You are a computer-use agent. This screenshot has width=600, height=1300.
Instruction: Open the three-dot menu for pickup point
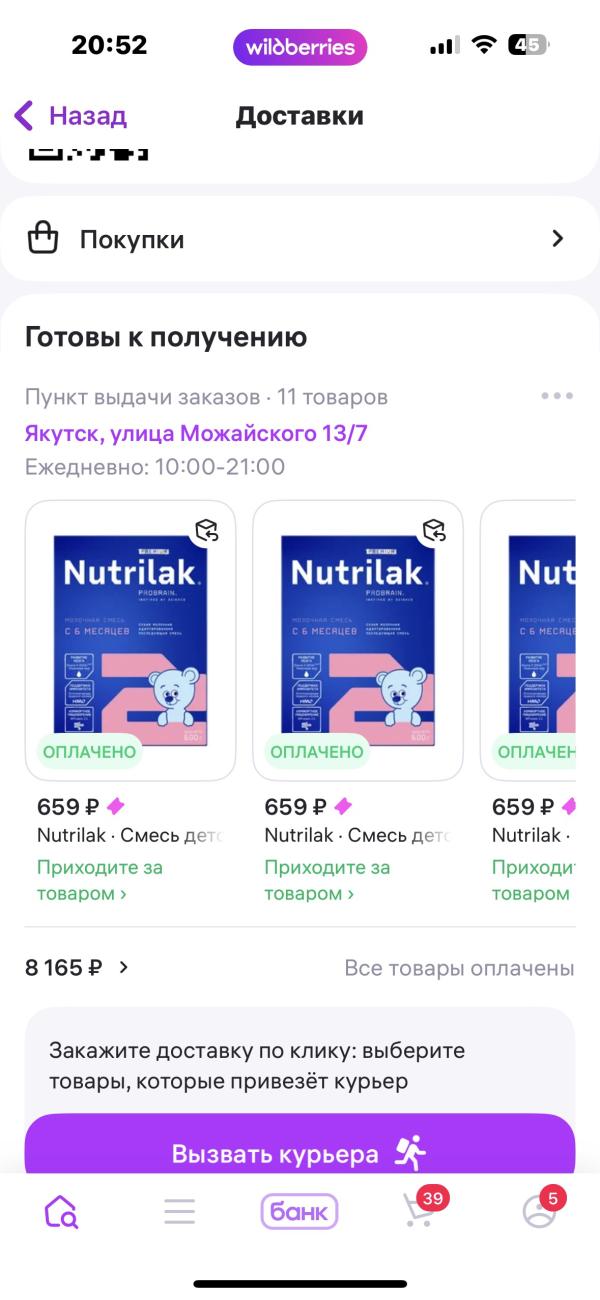pyautogui.click(x=556, y=396)
